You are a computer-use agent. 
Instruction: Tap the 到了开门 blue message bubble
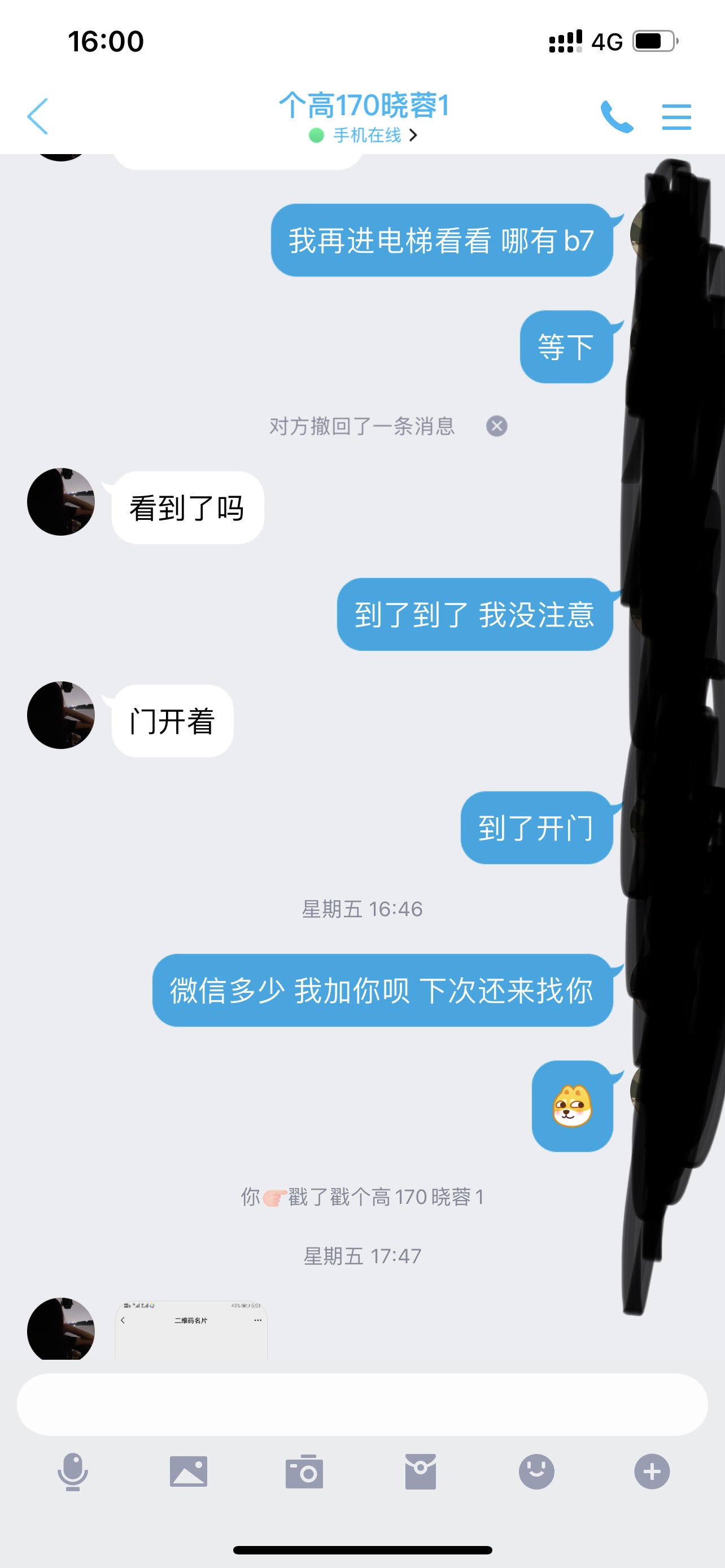click(535, 828)
